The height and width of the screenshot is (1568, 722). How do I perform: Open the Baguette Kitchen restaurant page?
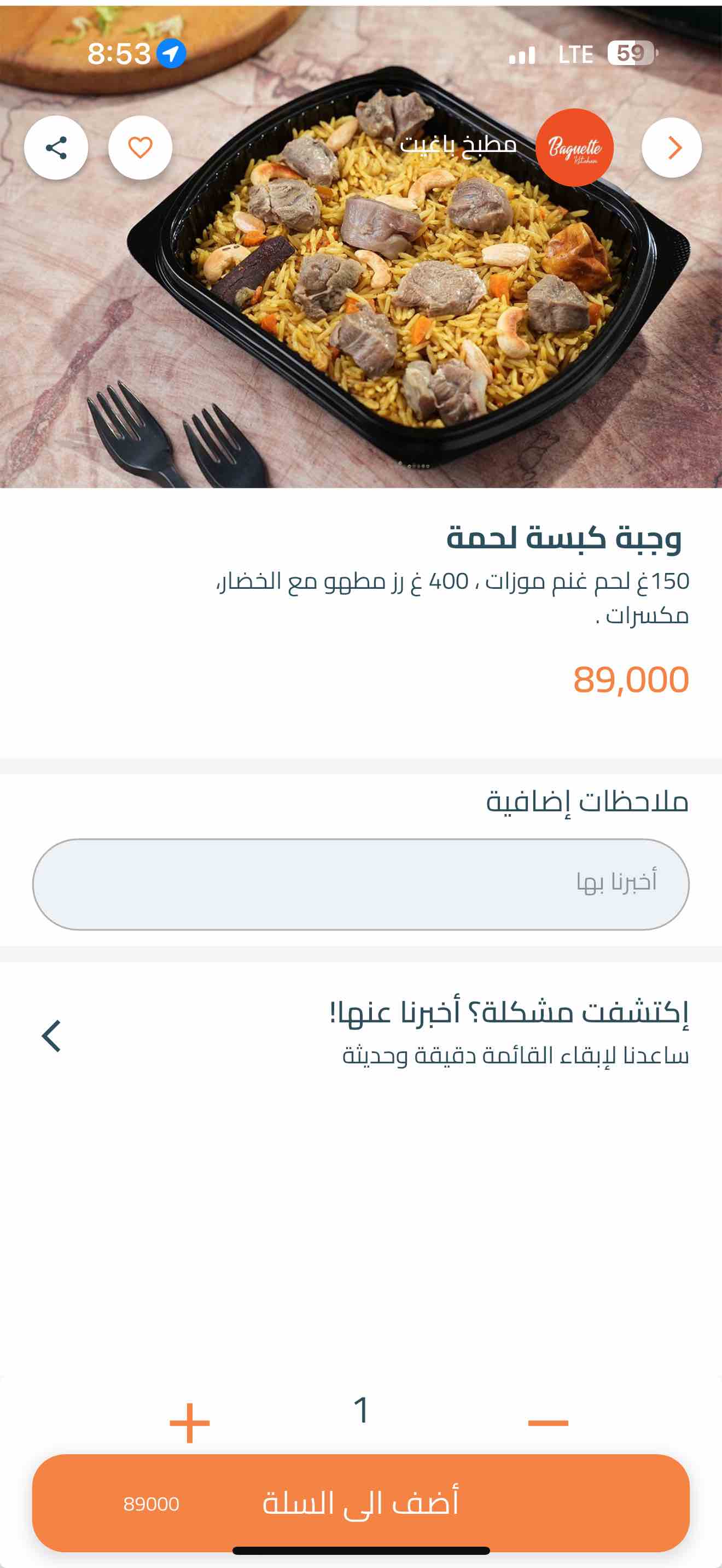(x=574, y=148)
